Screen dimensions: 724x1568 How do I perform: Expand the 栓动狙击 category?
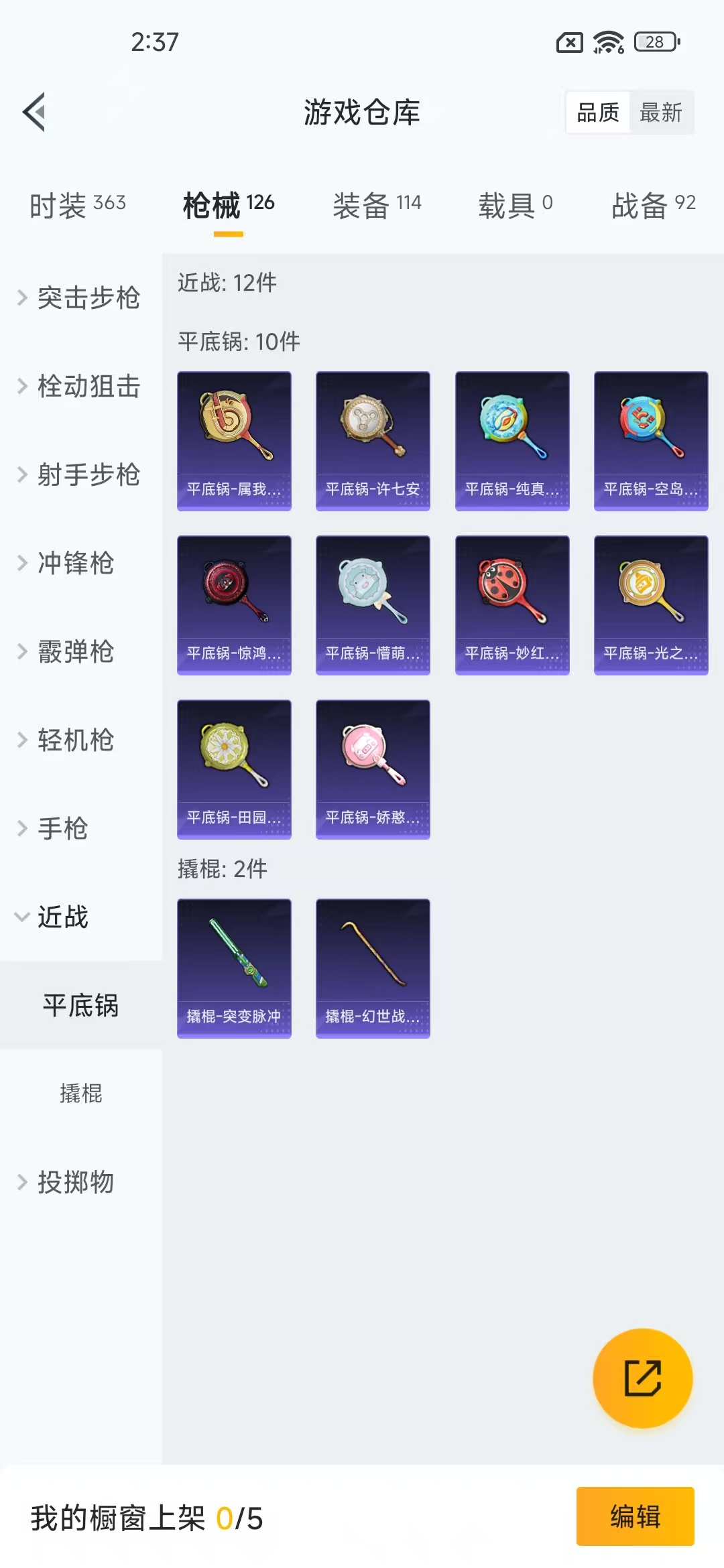tap(80, 386)
